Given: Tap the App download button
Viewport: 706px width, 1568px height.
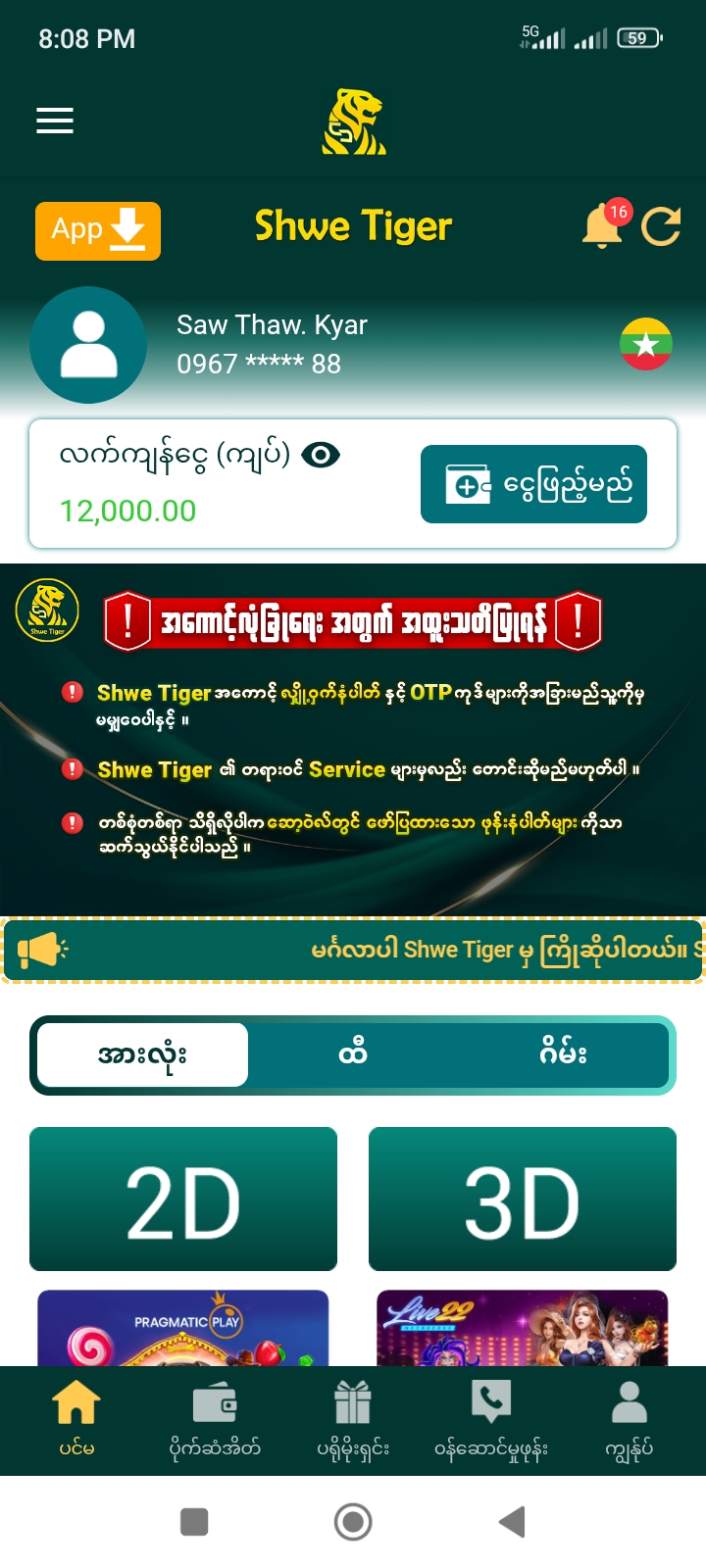Looking at the screenshot, I should pos(98,231).
